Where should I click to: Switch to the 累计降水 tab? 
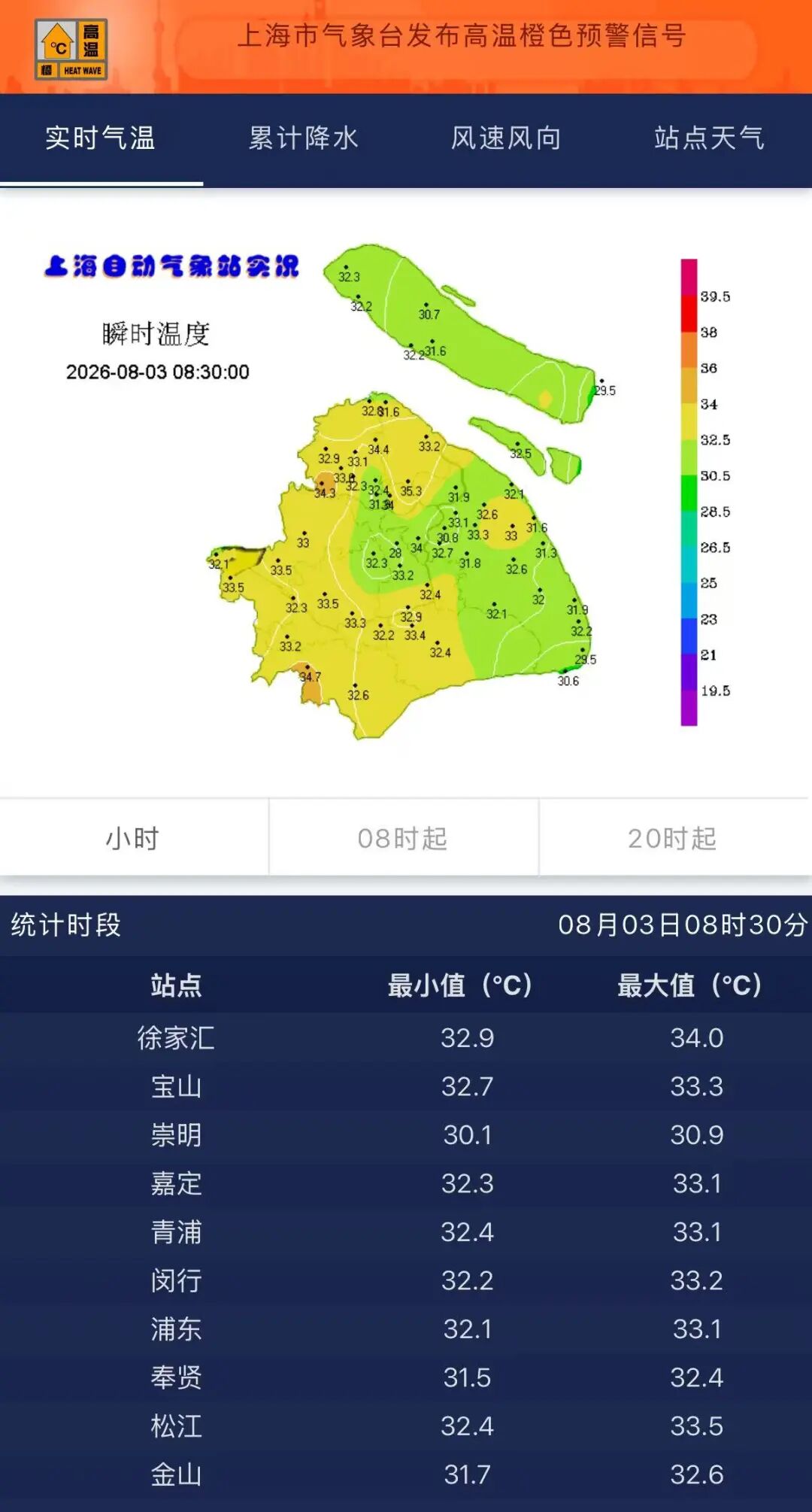[x=304, y=139]
